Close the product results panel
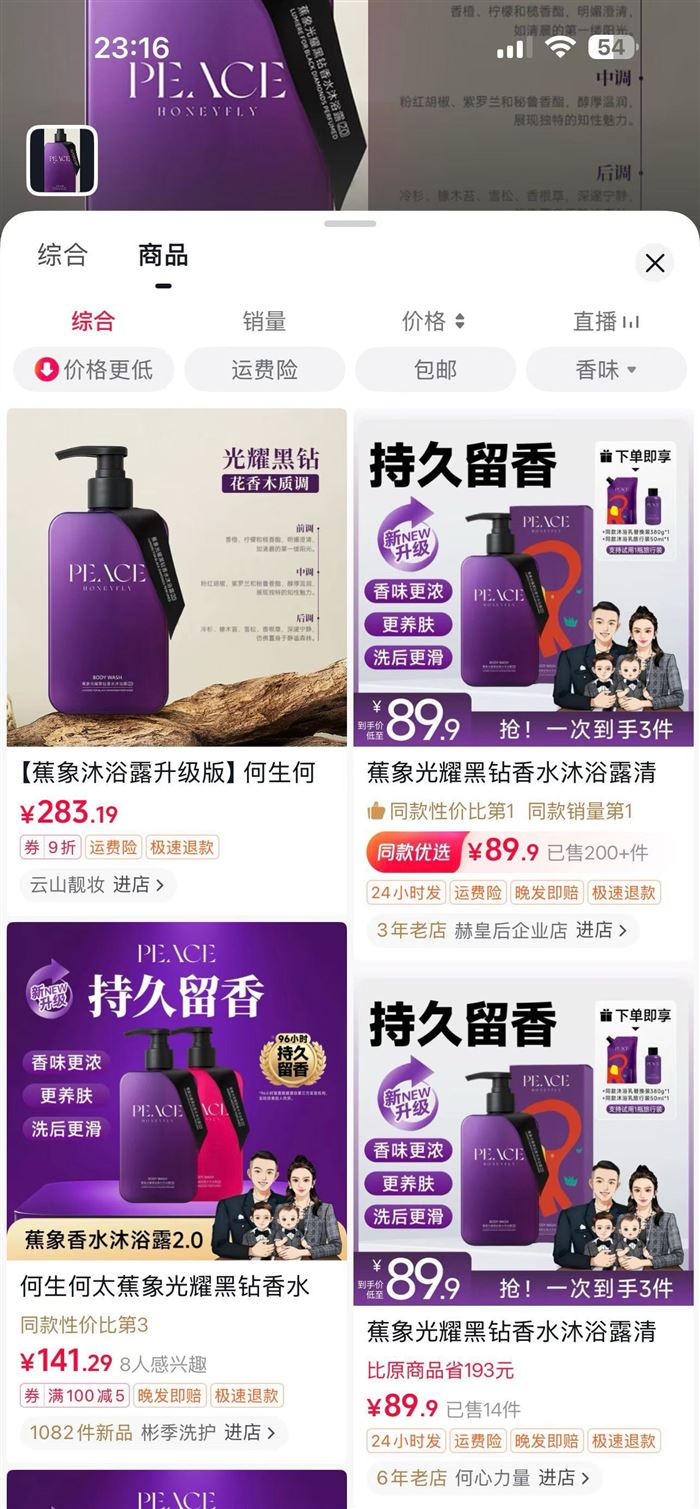Image resolution: width=700 pixels, height=1509 pixels. pos(655,263)
